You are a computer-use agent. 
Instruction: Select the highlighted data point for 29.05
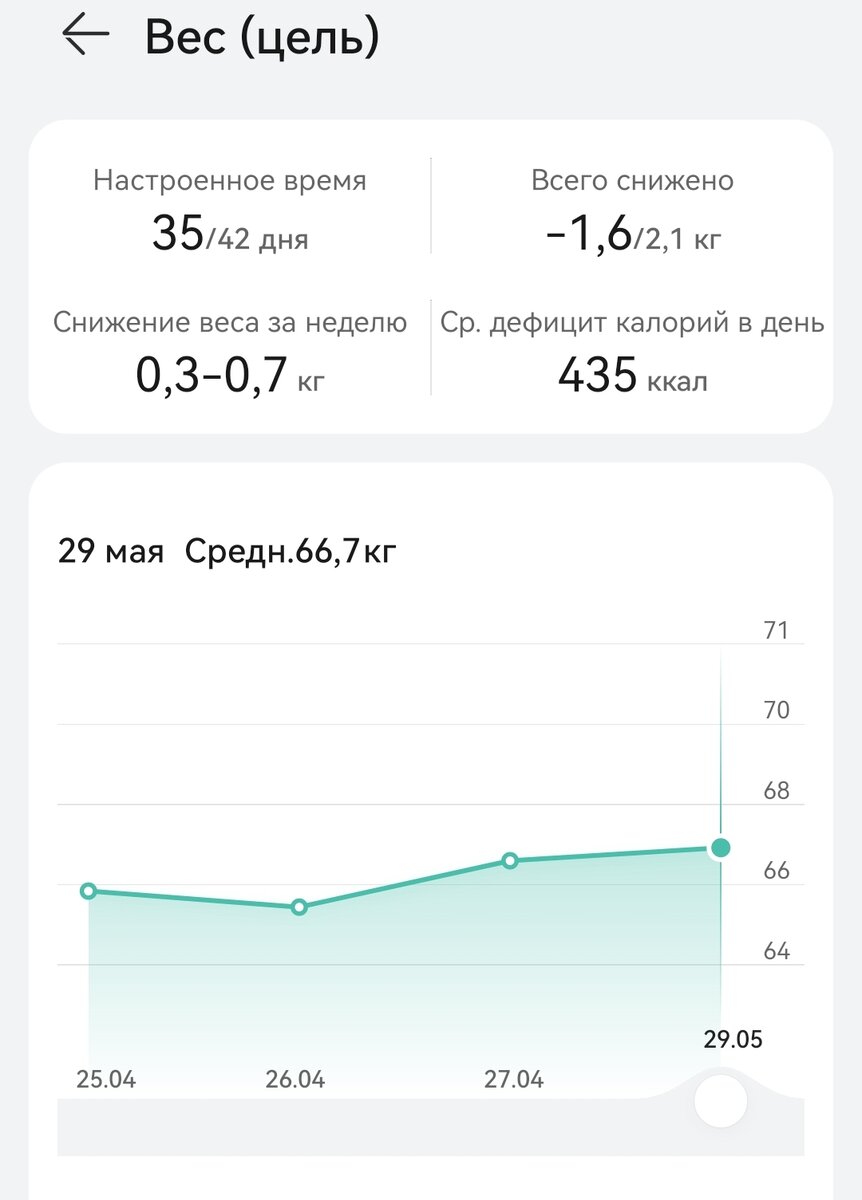click(719, 847)
